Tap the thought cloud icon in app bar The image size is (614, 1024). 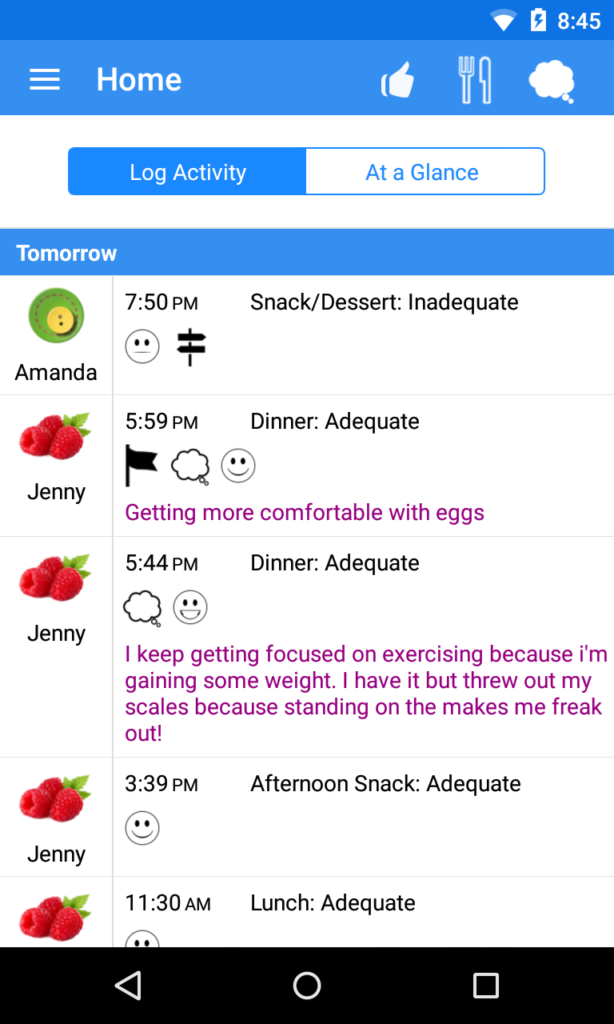[x=552, y=81]
